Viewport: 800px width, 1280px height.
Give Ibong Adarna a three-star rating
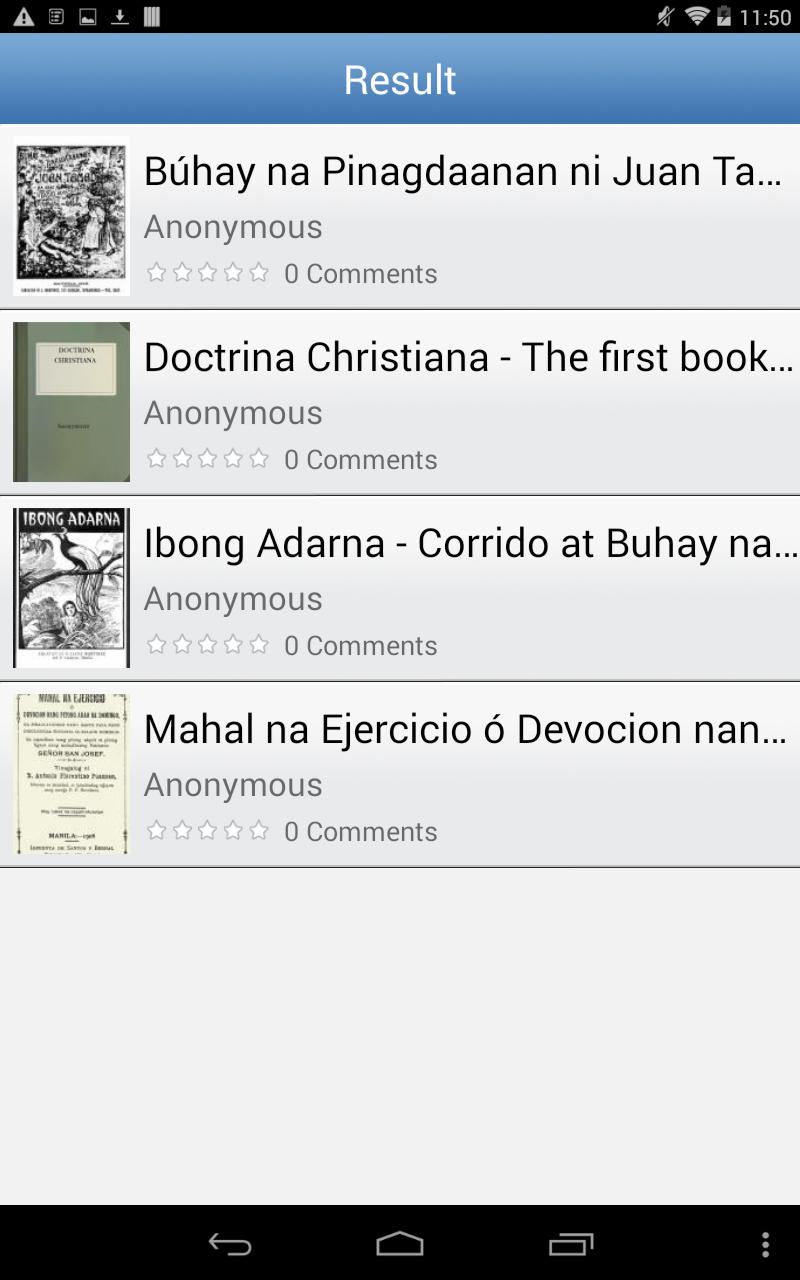pos(209,643)
